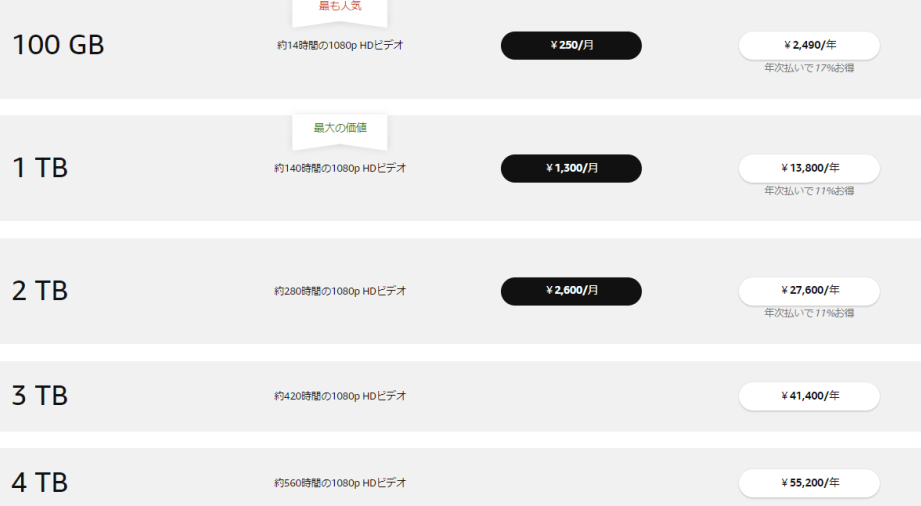Select the 1 TB yearly ¥13,800/年 plan

pyautogui.click(x=809, y=168)
